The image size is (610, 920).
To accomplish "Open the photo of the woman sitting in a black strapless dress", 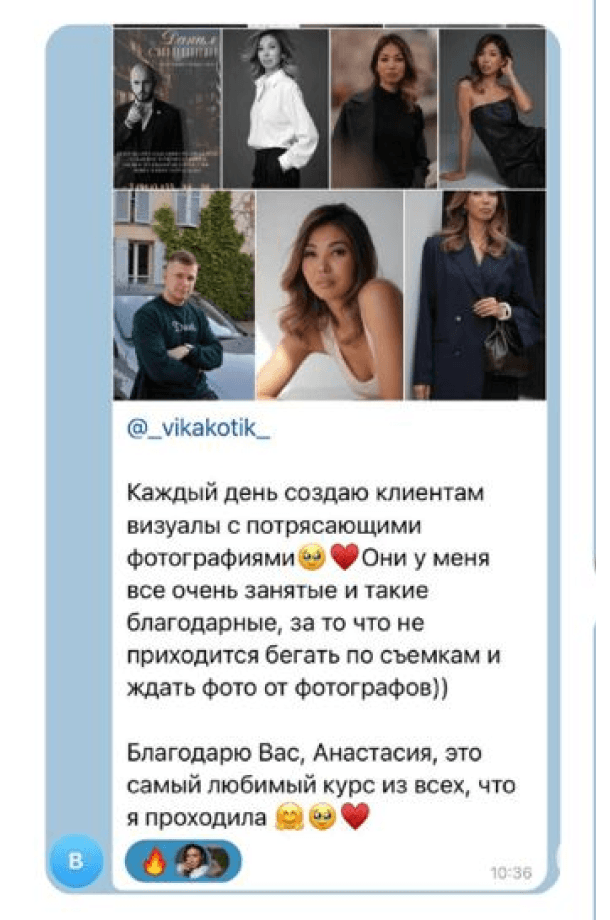I will (492, 108).
